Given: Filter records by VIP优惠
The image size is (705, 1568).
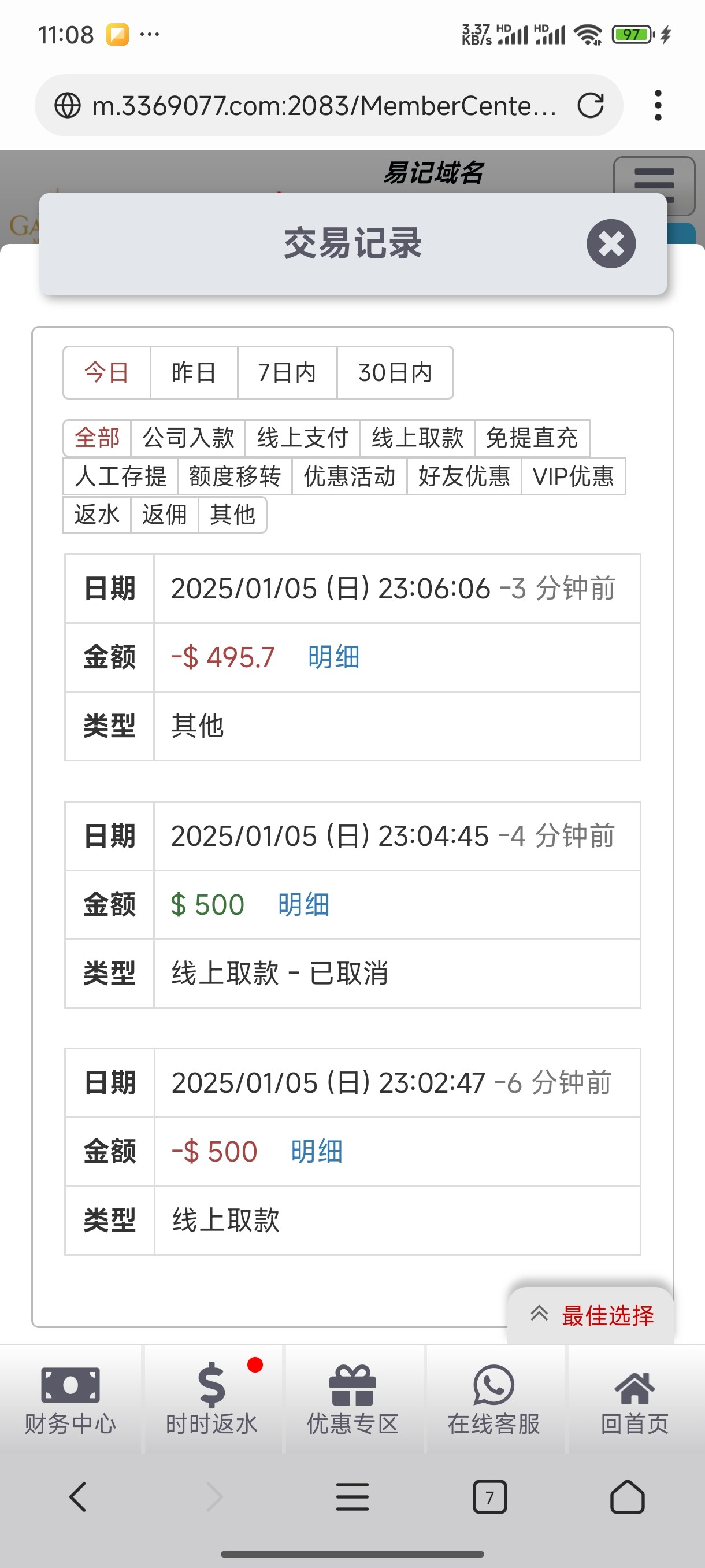Looking at the screenshot, I should point(573,476).
